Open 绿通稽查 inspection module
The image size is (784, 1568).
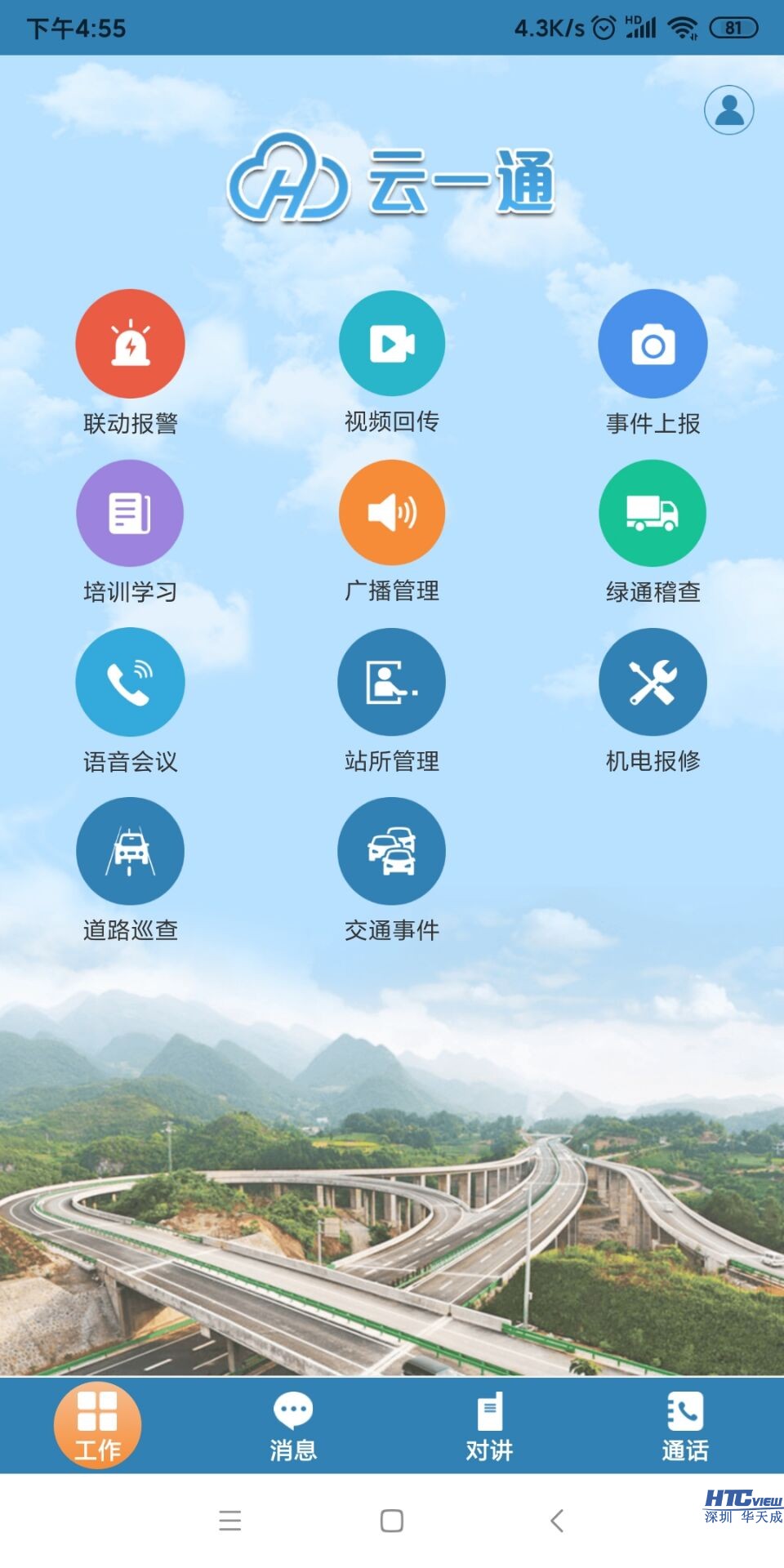coord(653,513)
